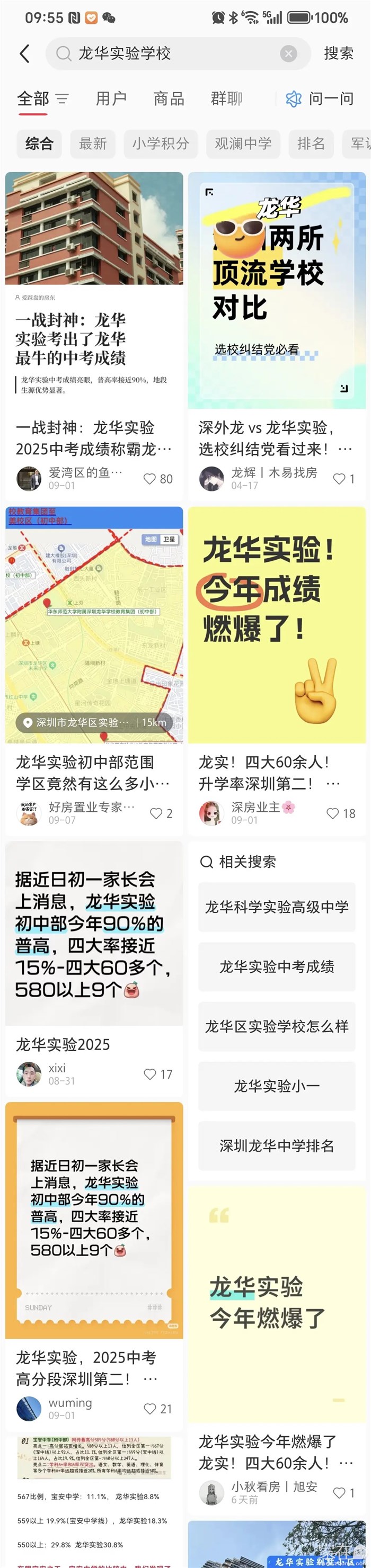Open post 龙华实验初中部范围学区
This screenshot has height=1568, width=371.
pyautogui.click(x=94, y=773)
